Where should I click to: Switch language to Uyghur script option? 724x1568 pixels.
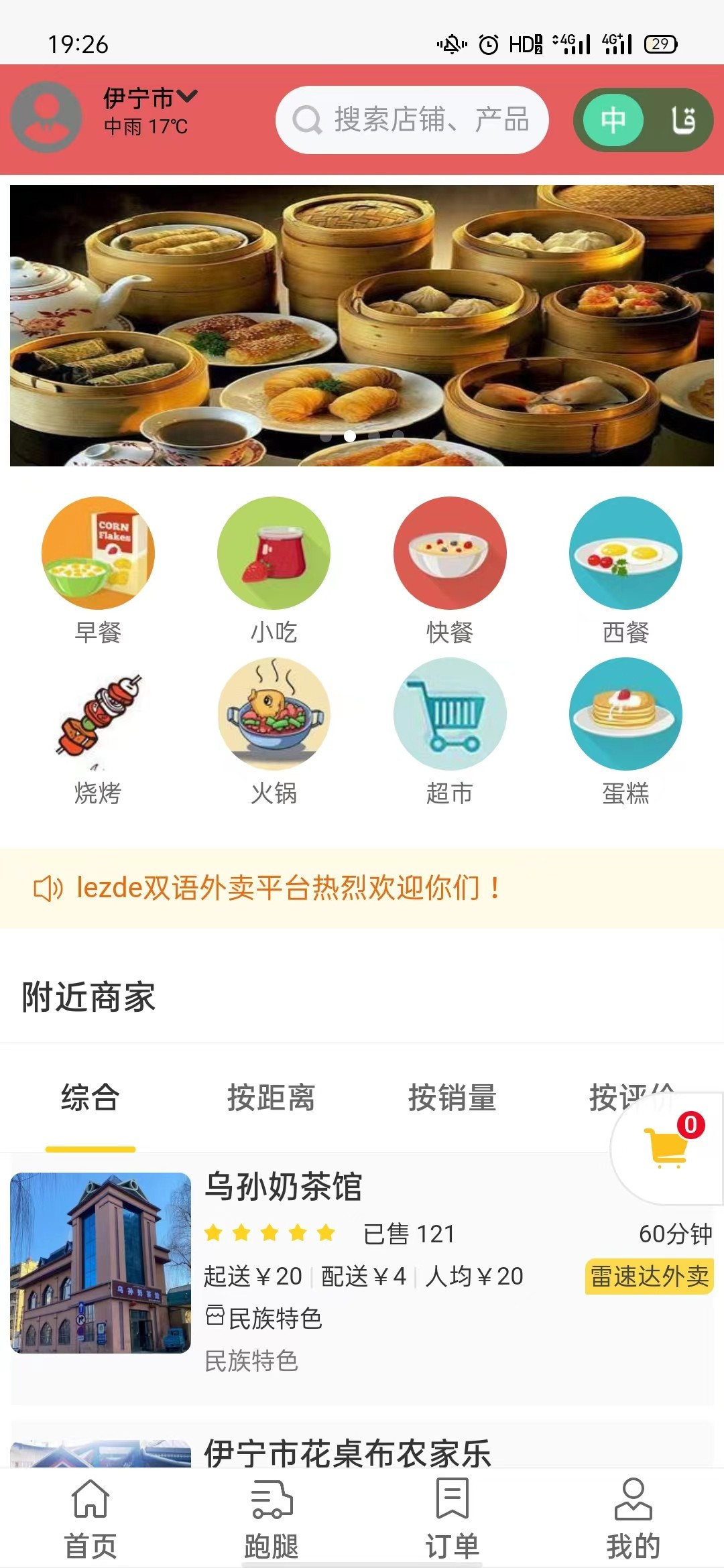click(684, 119)
